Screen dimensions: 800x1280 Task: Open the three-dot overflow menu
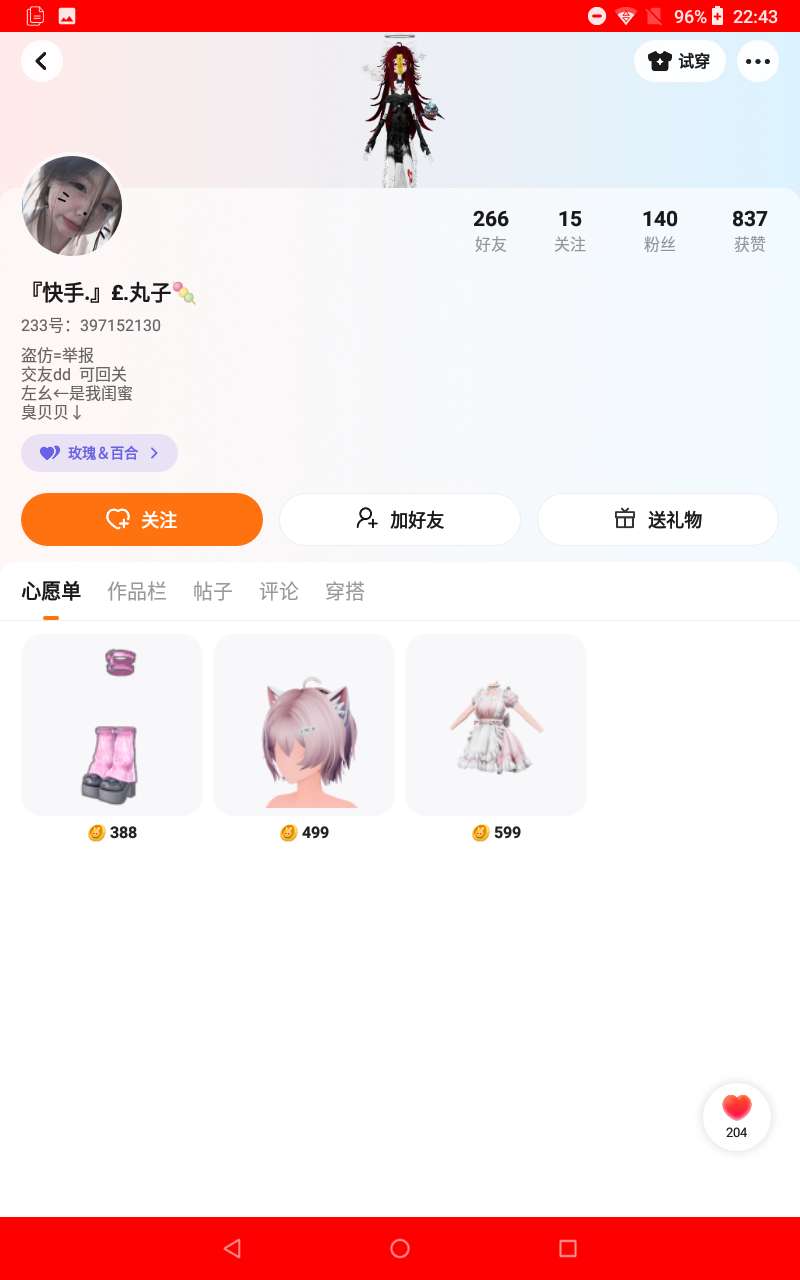pos(758,61)
